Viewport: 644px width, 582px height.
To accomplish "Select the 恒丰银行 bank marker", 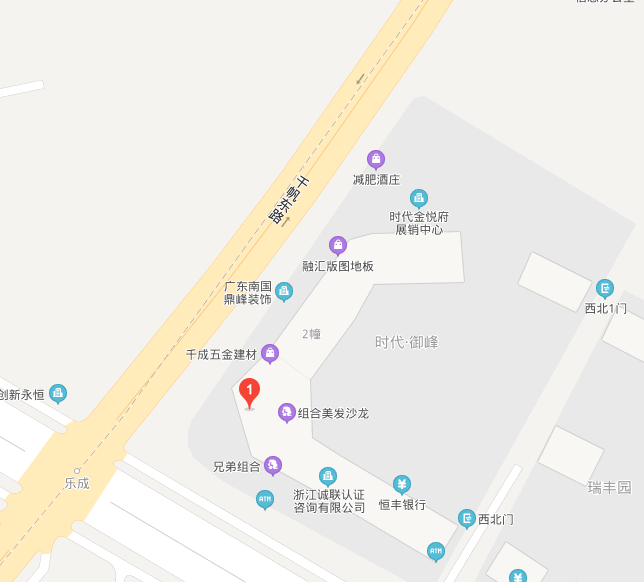I will pos(402,485).
